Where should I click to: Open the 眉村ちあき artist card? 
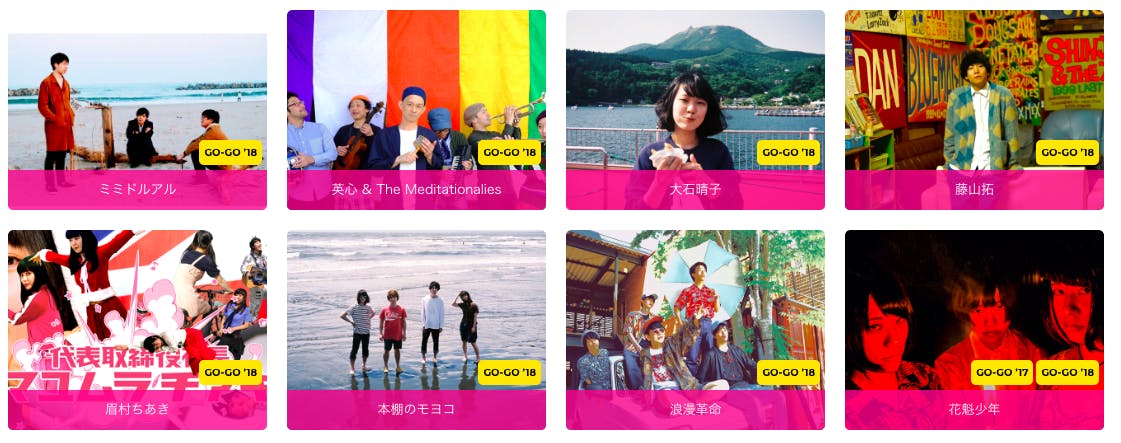[x=137, y=330]
